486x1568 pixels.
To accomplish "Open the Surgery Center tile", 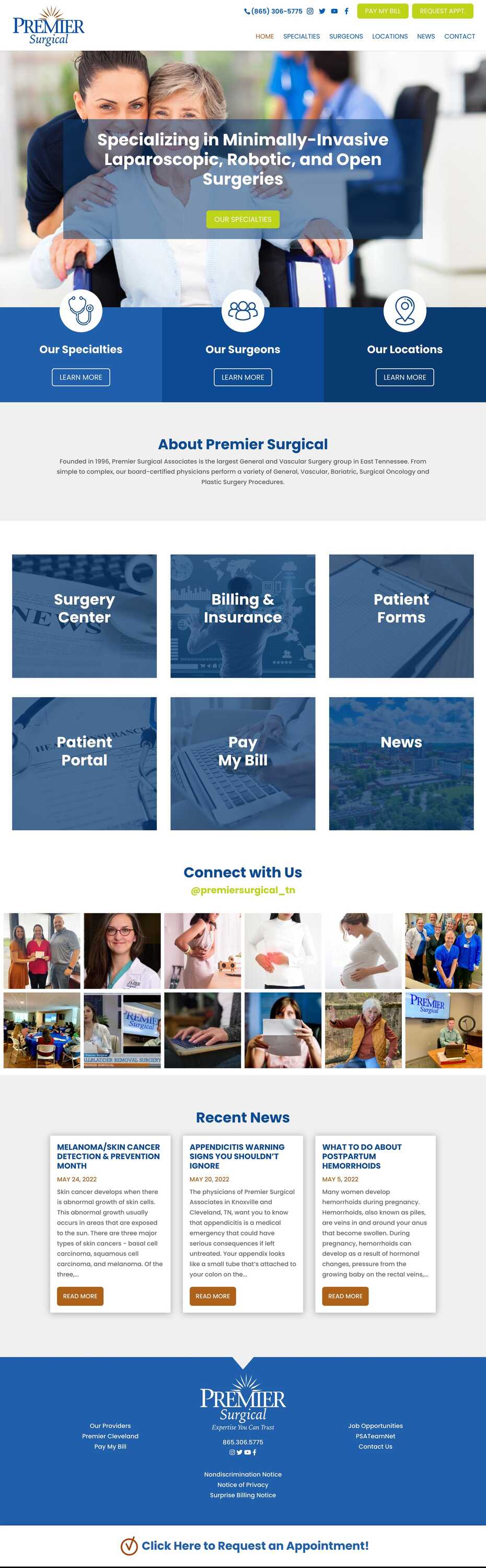I will pos(84,616).
